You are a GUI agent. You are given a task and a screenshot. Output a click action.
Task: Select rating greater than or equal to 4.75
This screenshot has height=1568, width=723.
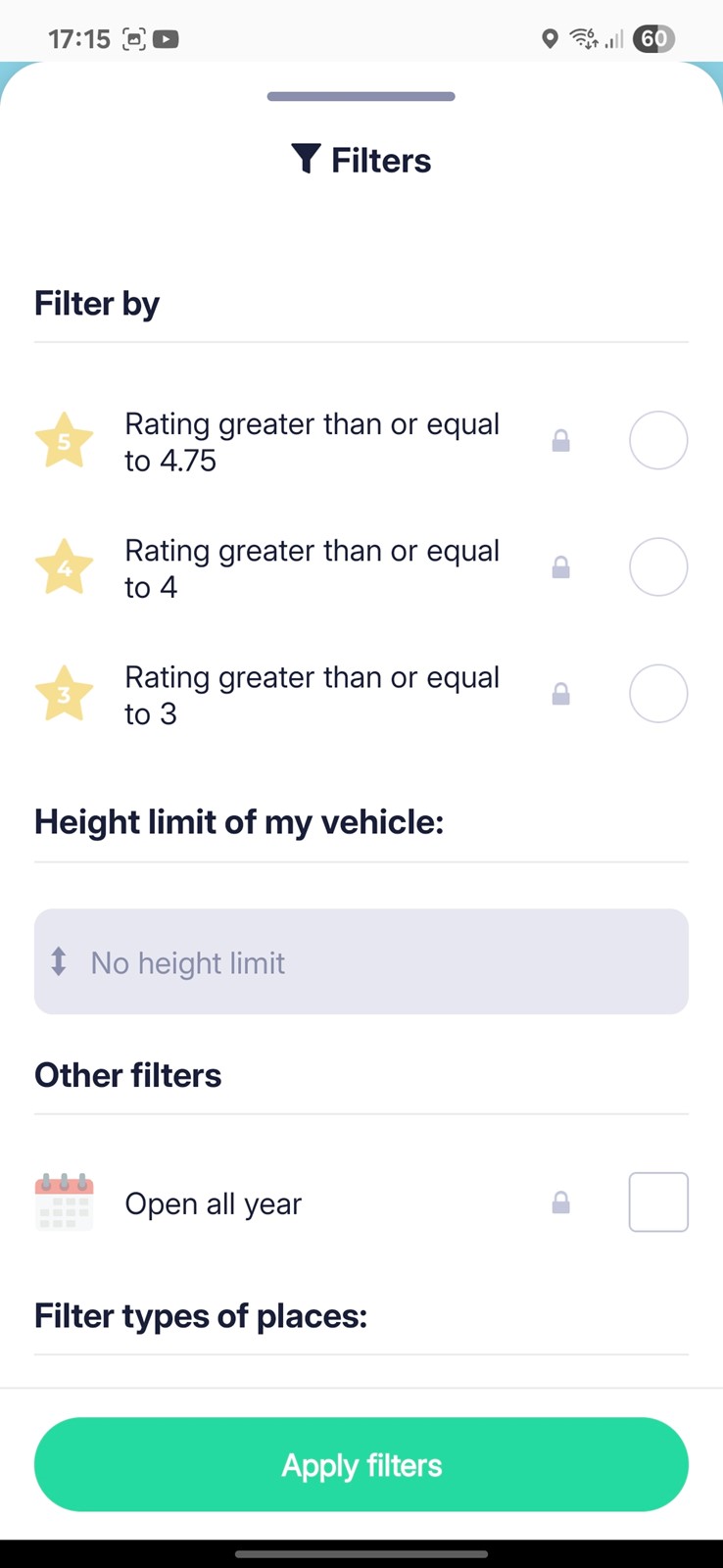[x=658, y=440]
